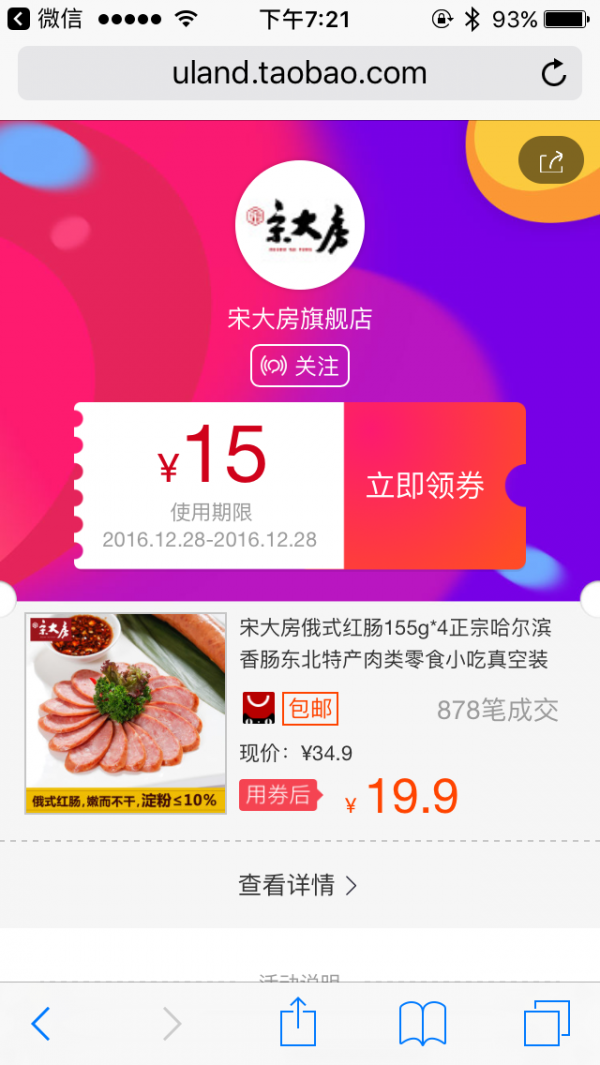Claim the coupon with 立即领券
The image size is (600, 1065).
coord(426,486)
